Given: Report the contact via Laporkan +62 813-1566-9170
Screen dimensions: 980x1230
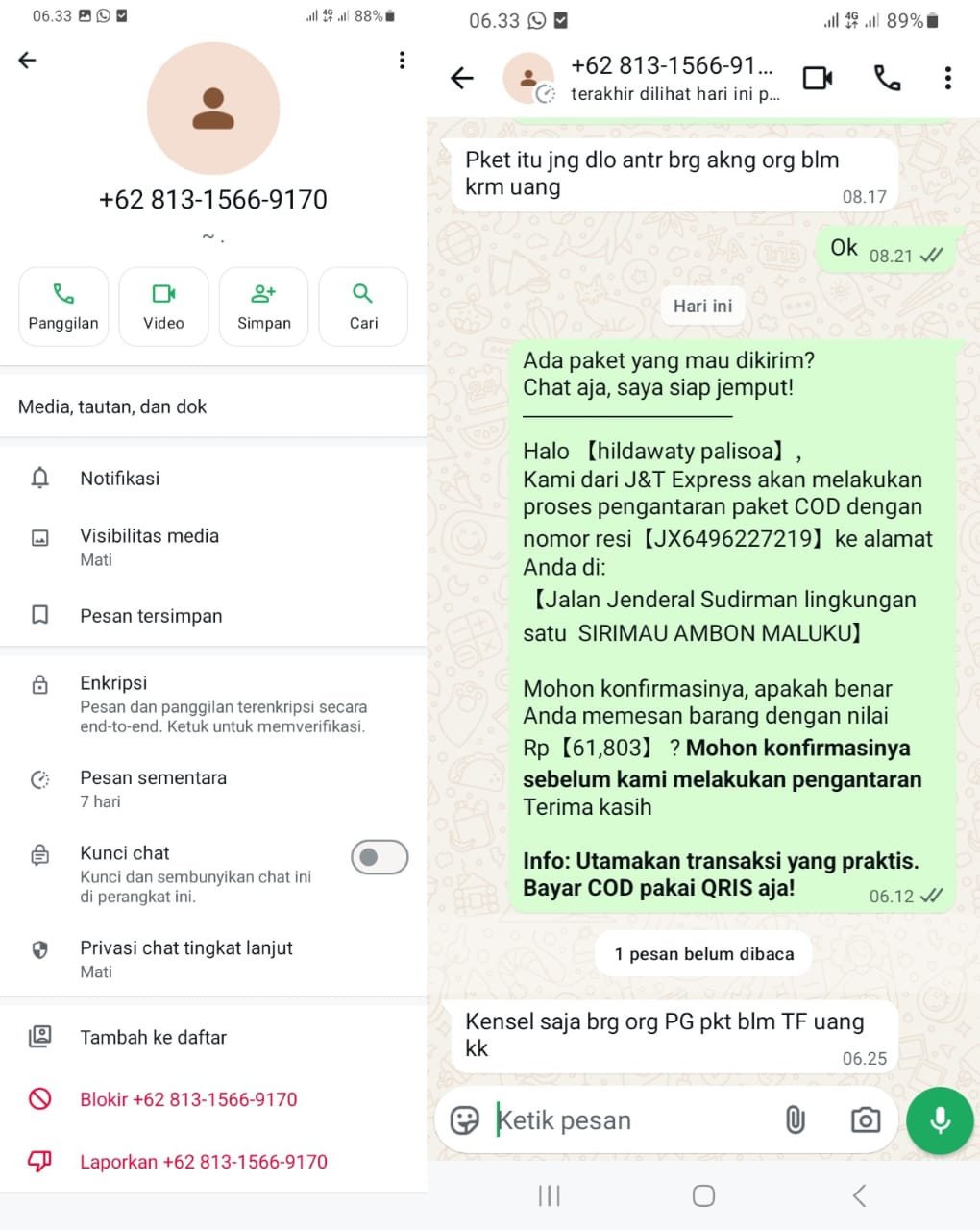Looking at the screenshot, I should click(x=213, y=1161).
